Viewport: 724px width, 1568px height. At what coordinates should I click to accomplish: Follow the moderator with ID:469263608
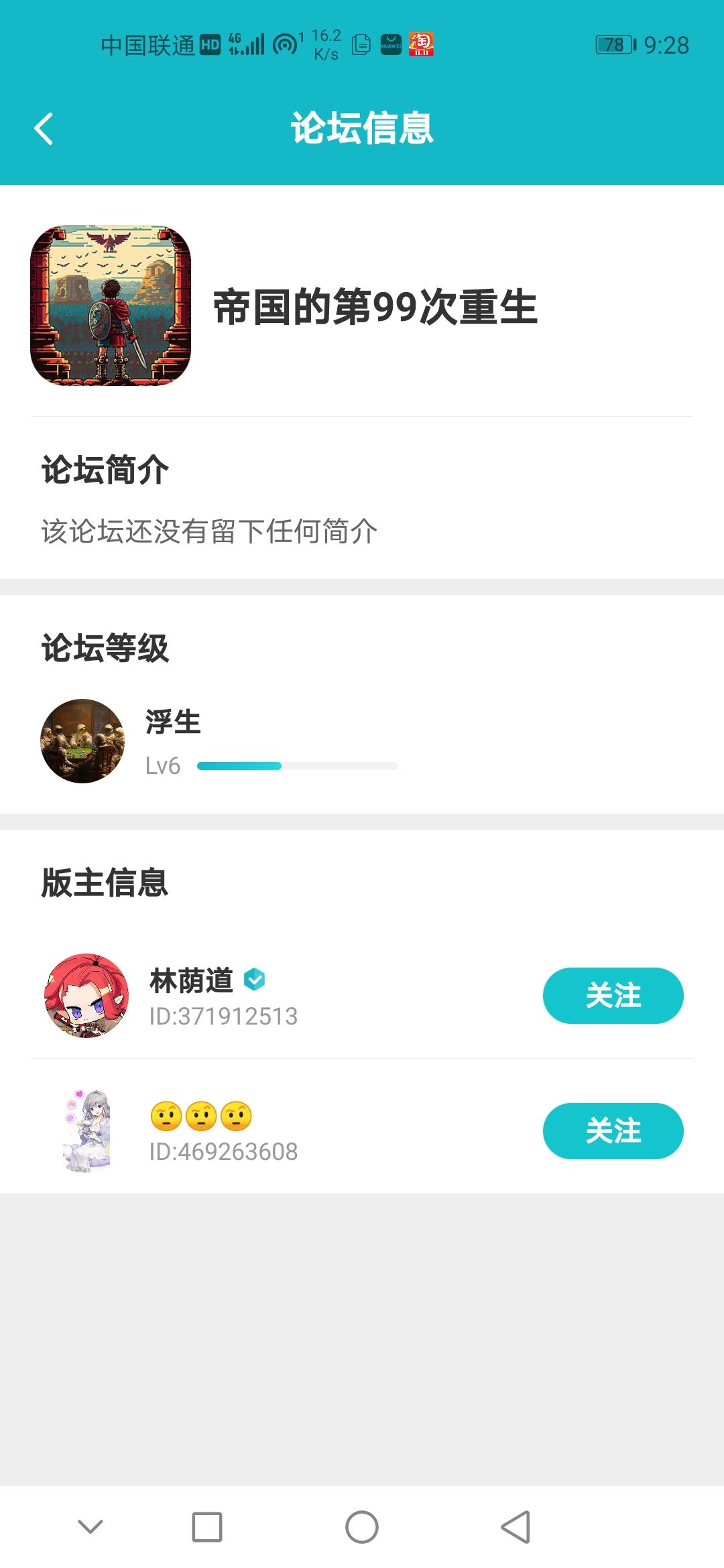tap(613, 1130)
